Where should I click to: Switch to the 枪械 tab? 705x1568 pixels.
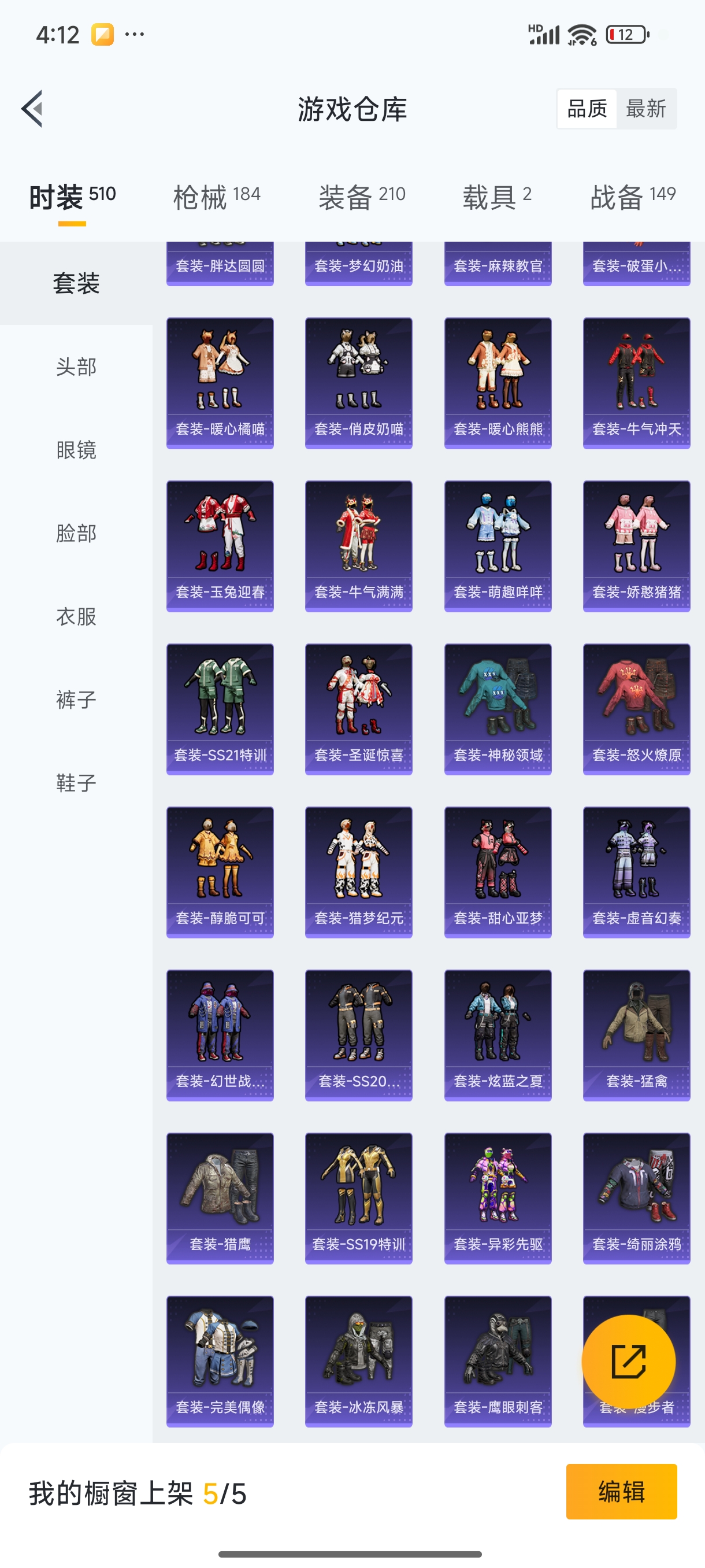tap(217, 197)
